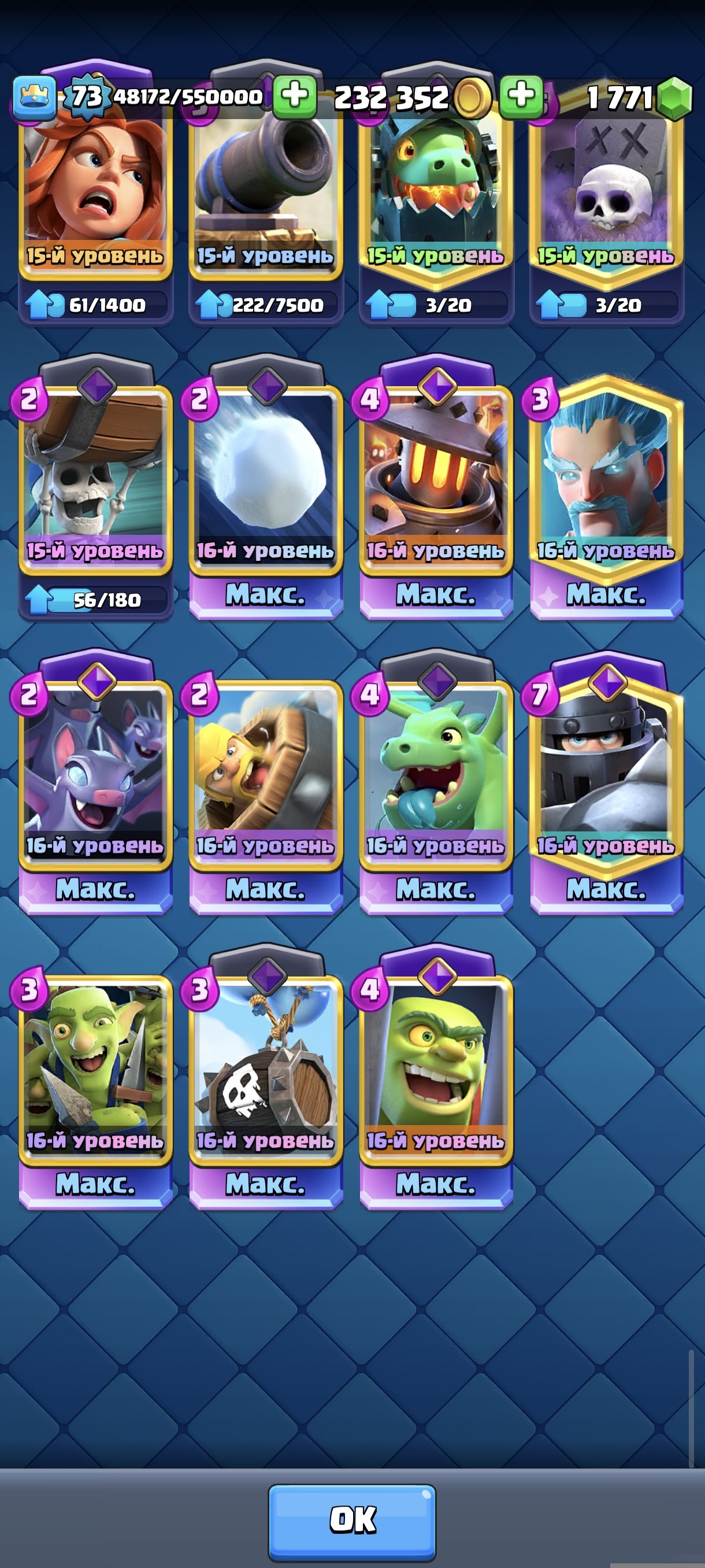Tap the King level crown icon

click(x=35, y=96)
